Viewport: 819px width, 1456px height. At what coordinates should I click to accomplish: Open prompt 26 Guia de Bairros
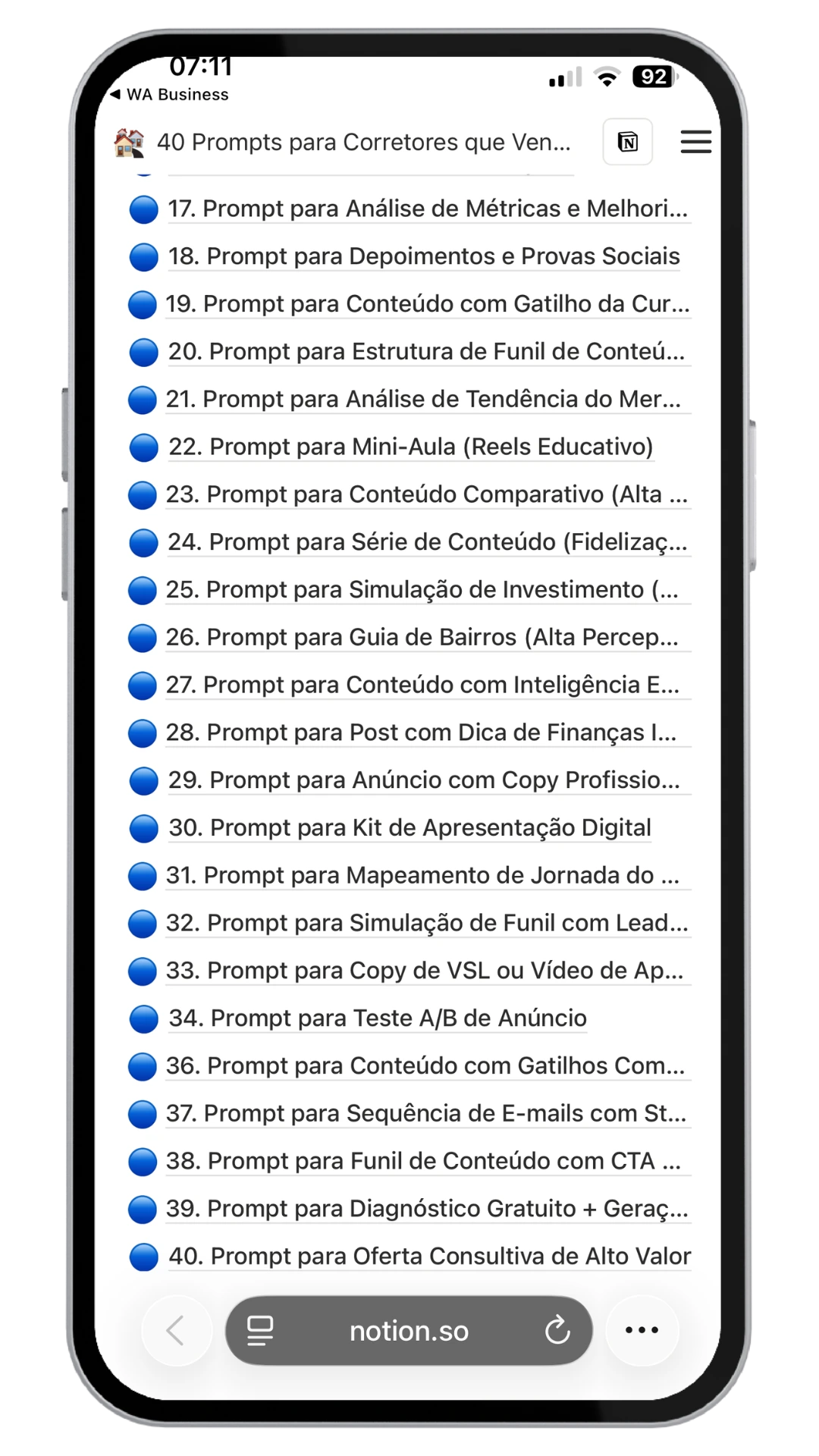[x=422, y=637]
